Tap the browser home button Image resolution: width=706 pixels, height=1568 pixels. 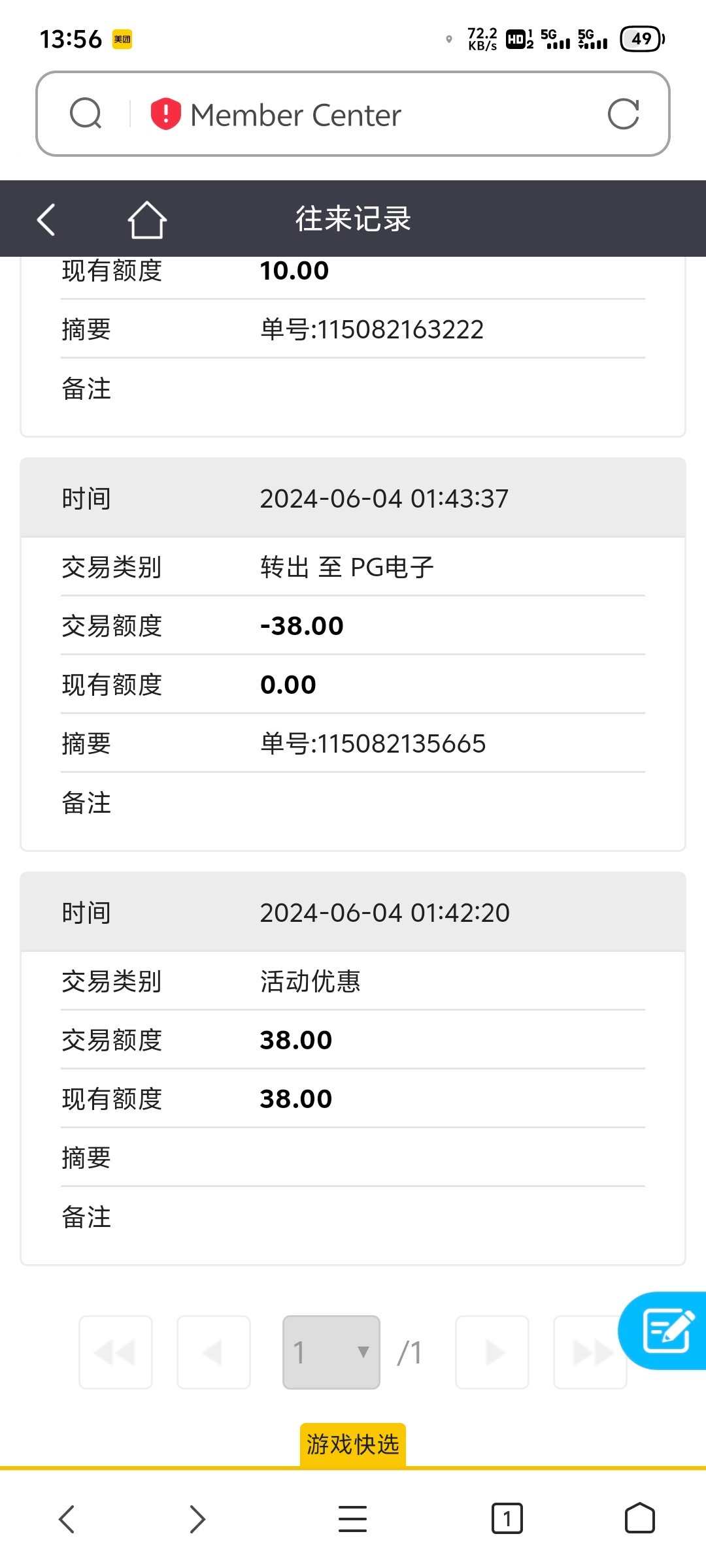[x=639, y=1518]
